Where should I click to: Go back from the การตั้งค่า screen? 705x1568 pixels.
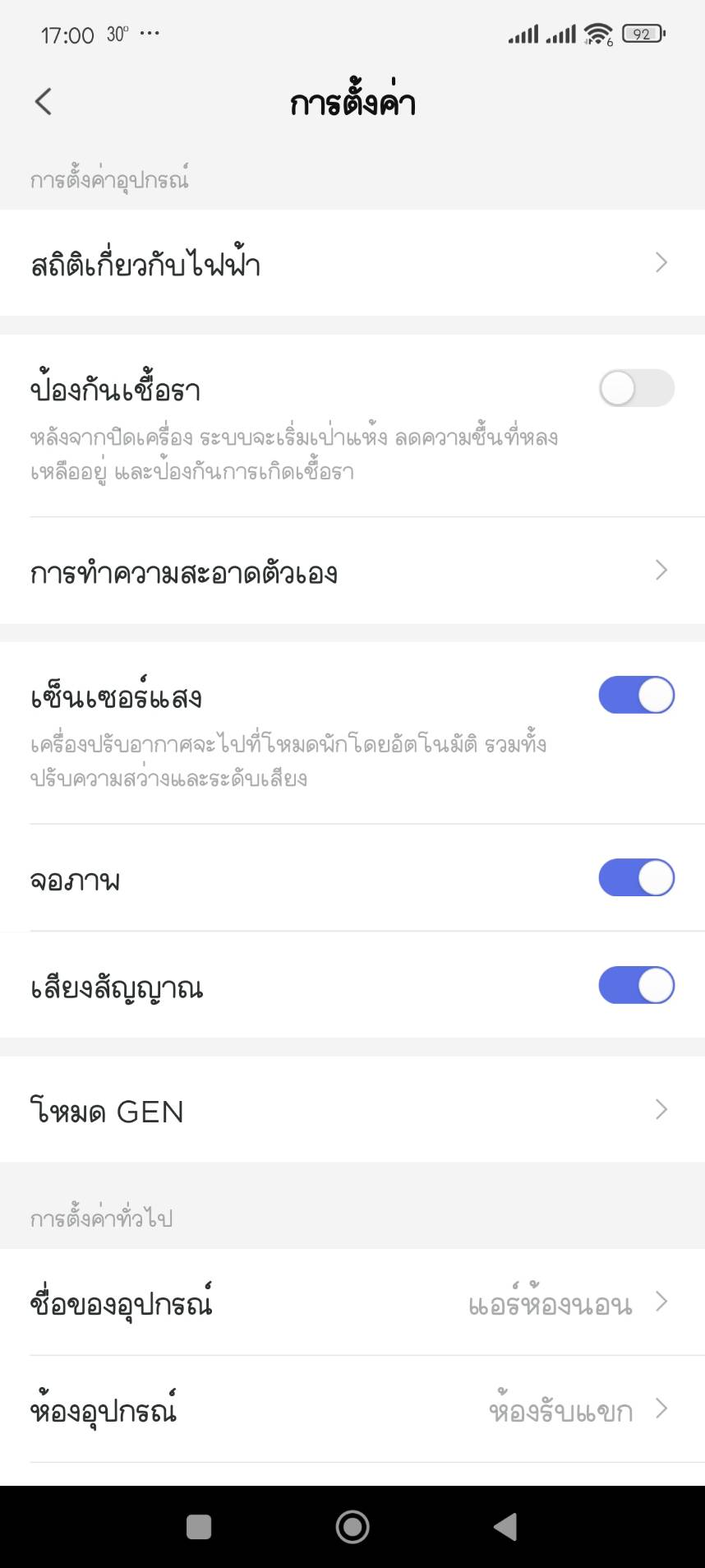(44, 102)
